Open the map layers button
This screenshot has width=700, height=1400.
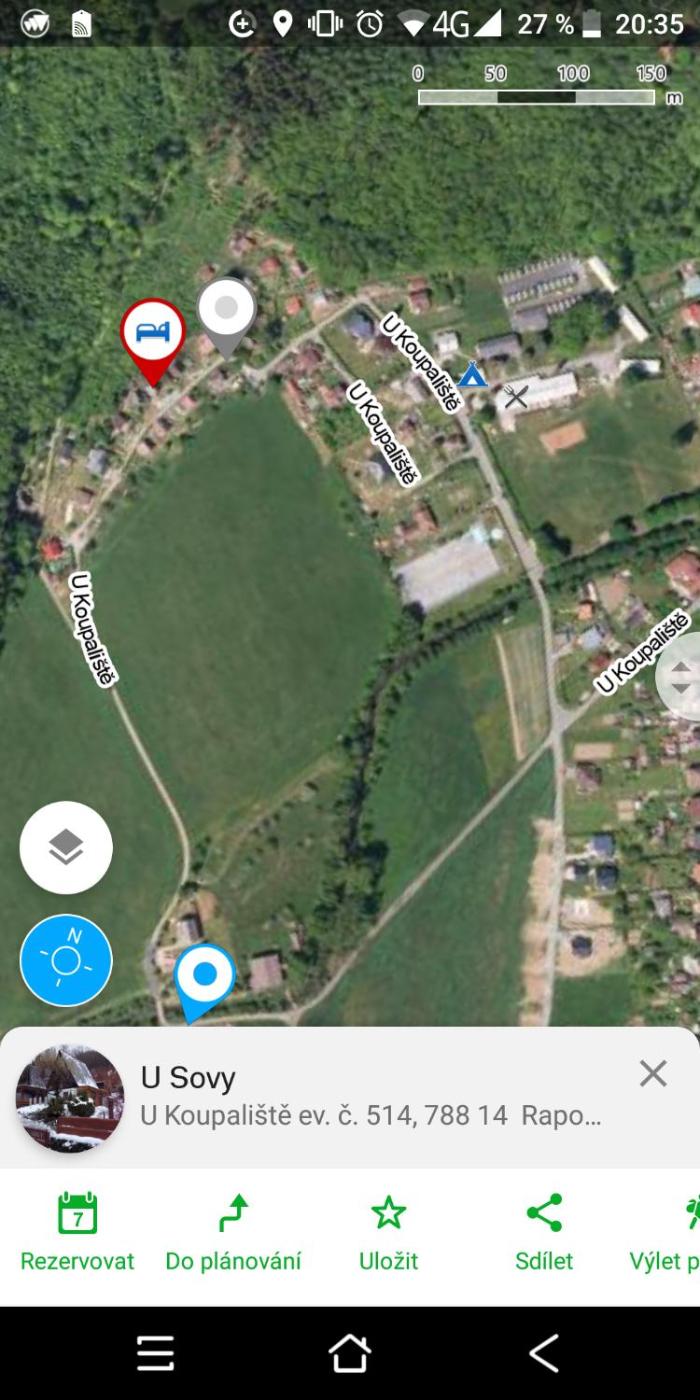[x=66, y=848]
